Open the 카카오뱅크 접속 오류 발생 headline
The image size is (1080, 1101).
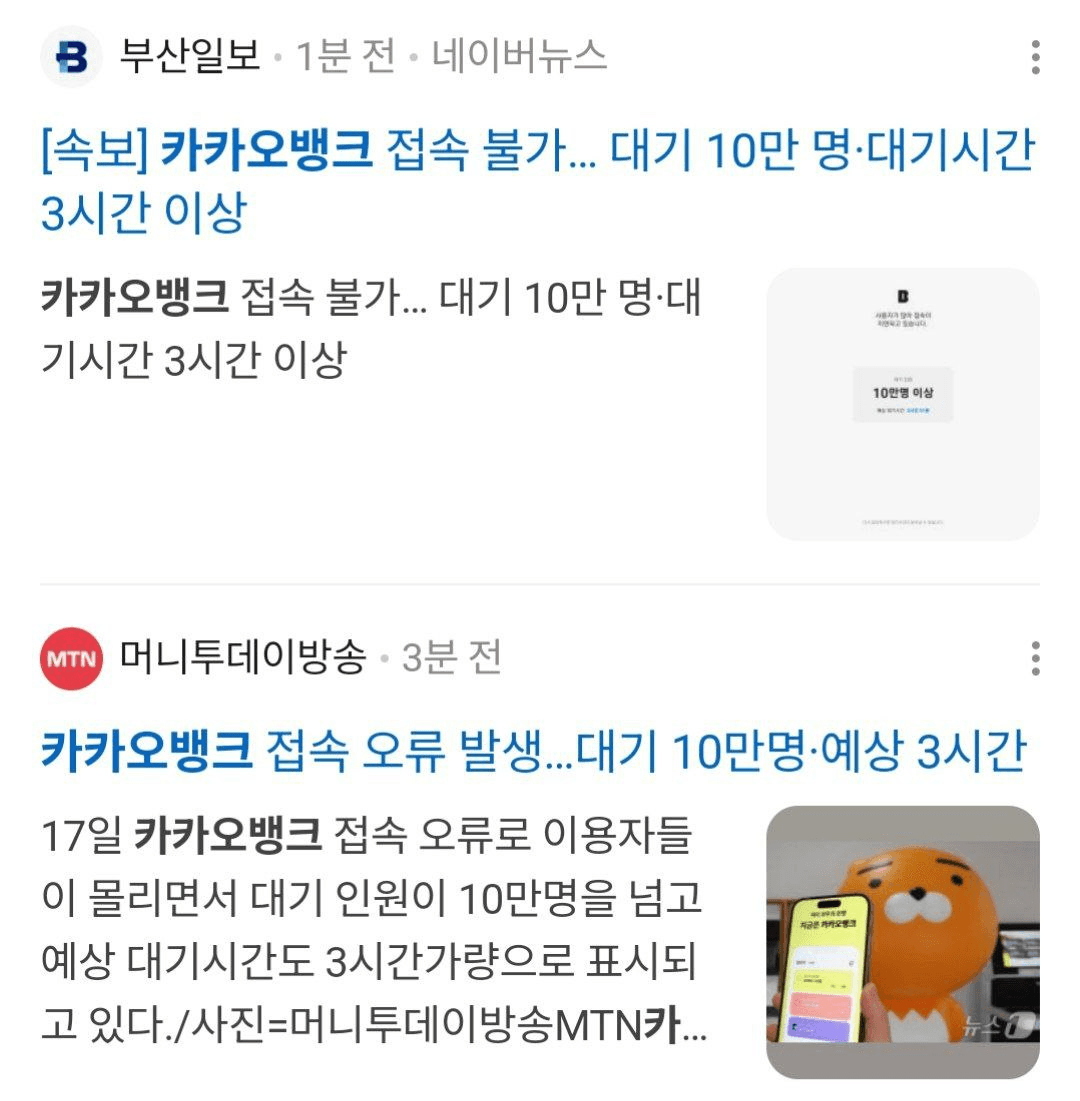(533, 751)
